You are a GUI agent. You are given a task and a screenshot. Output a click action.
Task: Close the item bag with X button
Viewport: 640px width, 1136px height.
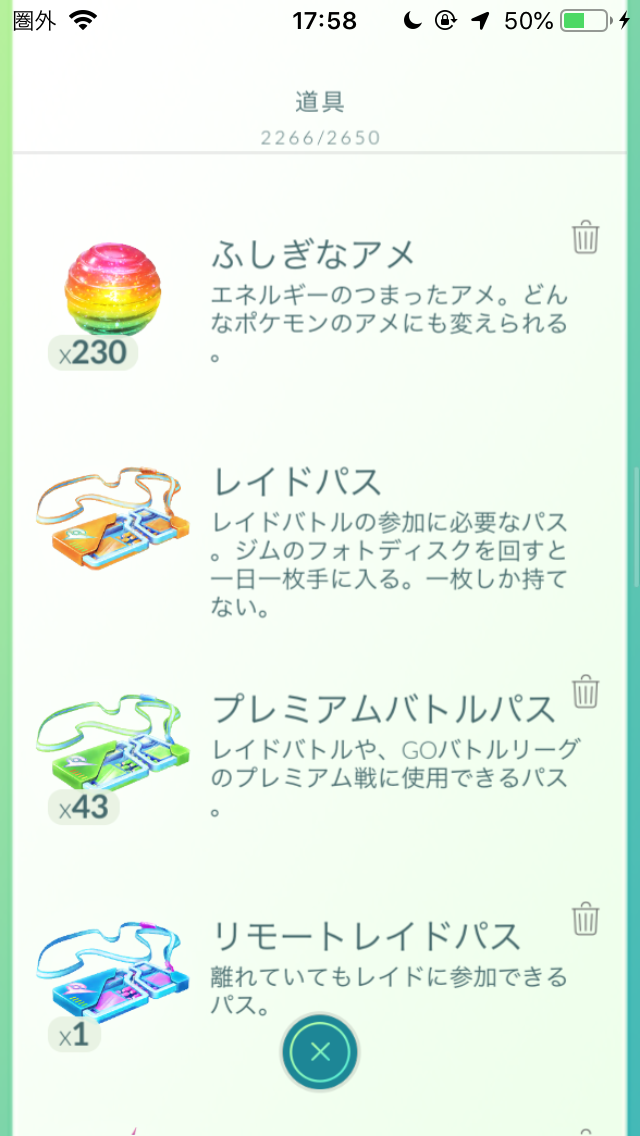coord(319,1051)
